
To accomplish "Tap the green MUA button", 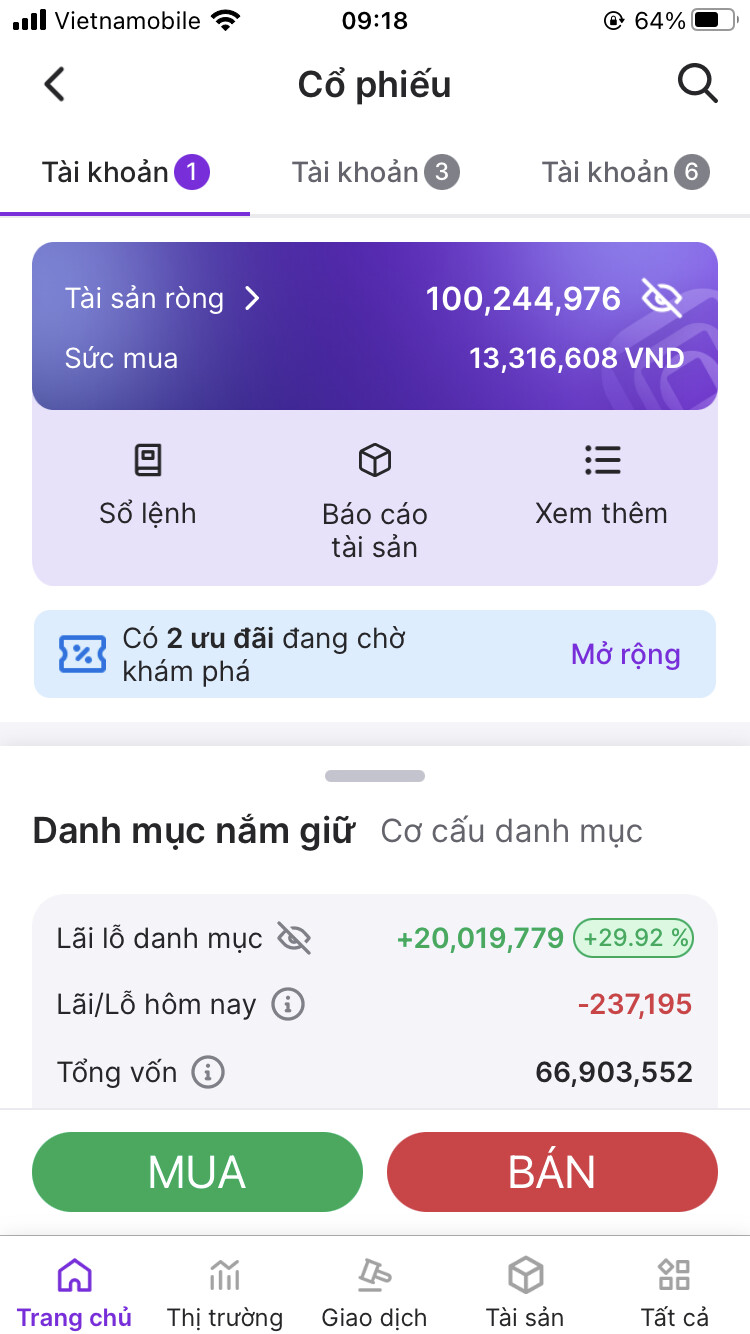I will (197, 1172).
